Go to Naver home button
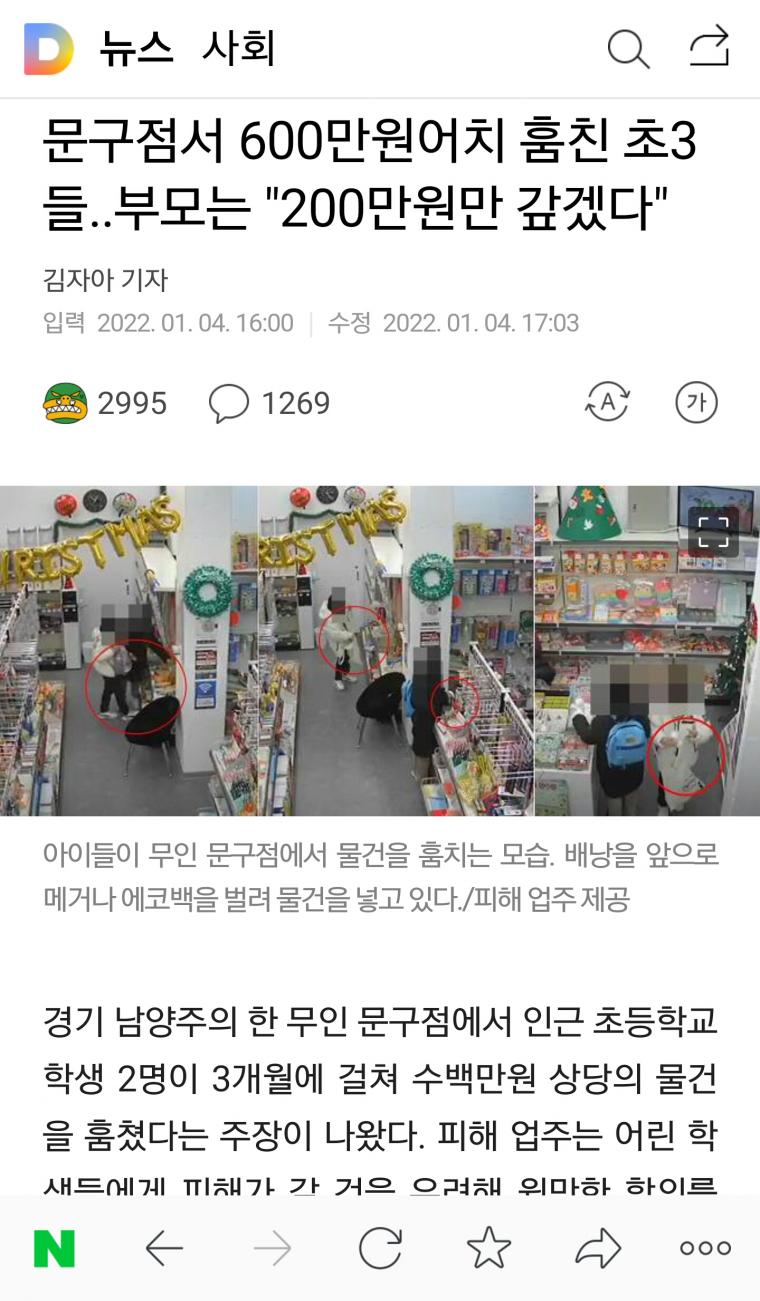Screen dimensions: 760x1301 54,1248
